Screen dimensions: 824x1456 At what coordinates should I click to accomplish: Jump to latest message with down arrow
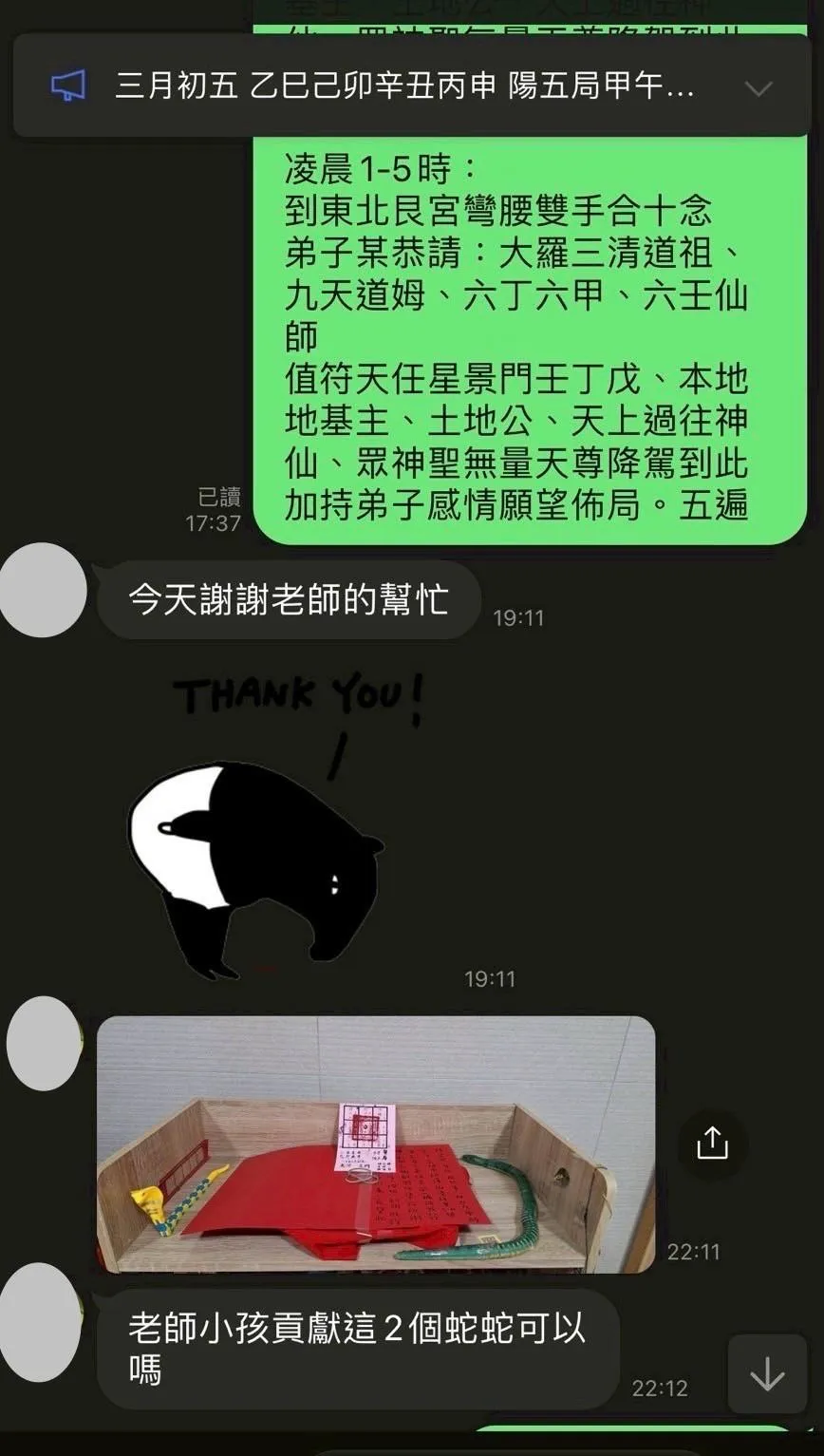(767, 1374)
